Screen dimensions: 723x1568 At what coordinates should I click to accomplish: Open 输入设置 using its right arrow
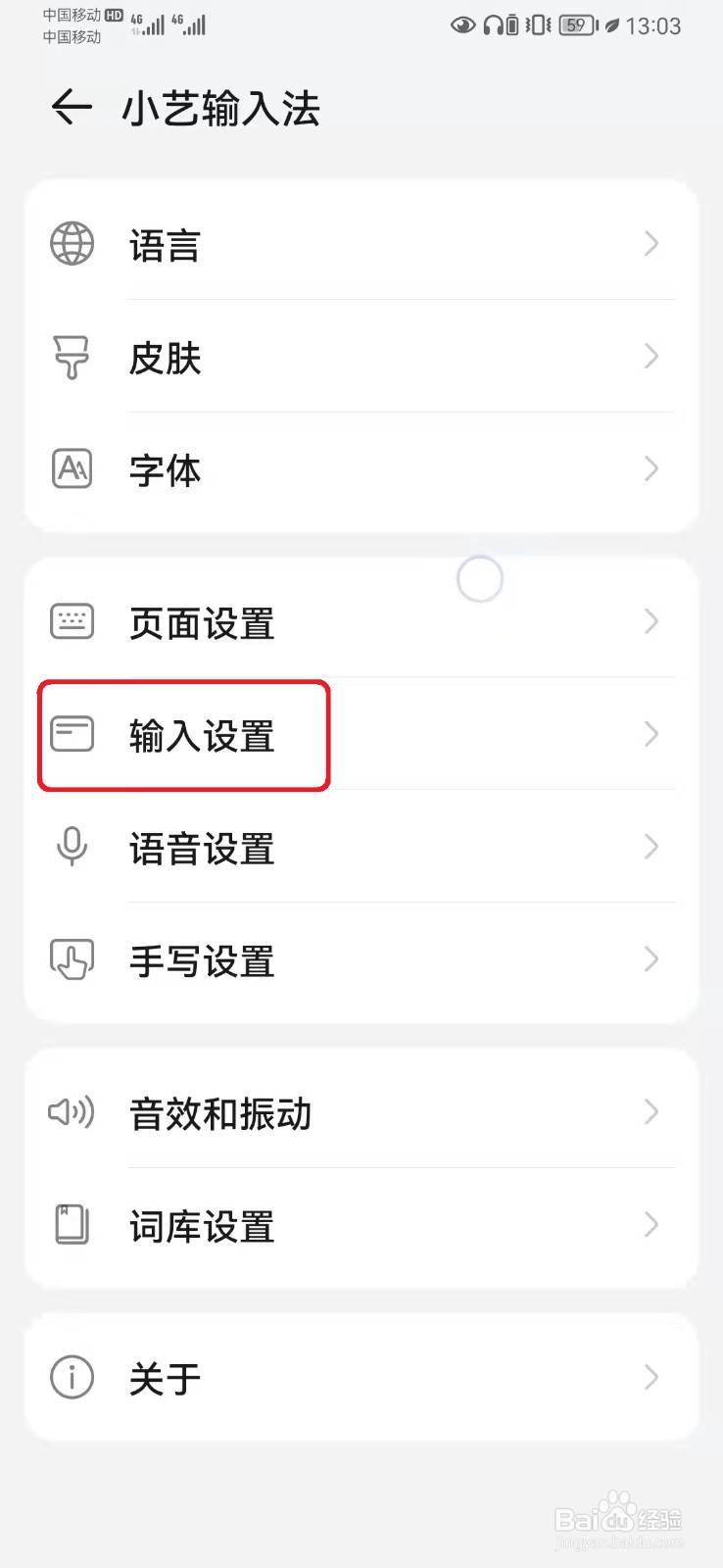coord(651,734)
